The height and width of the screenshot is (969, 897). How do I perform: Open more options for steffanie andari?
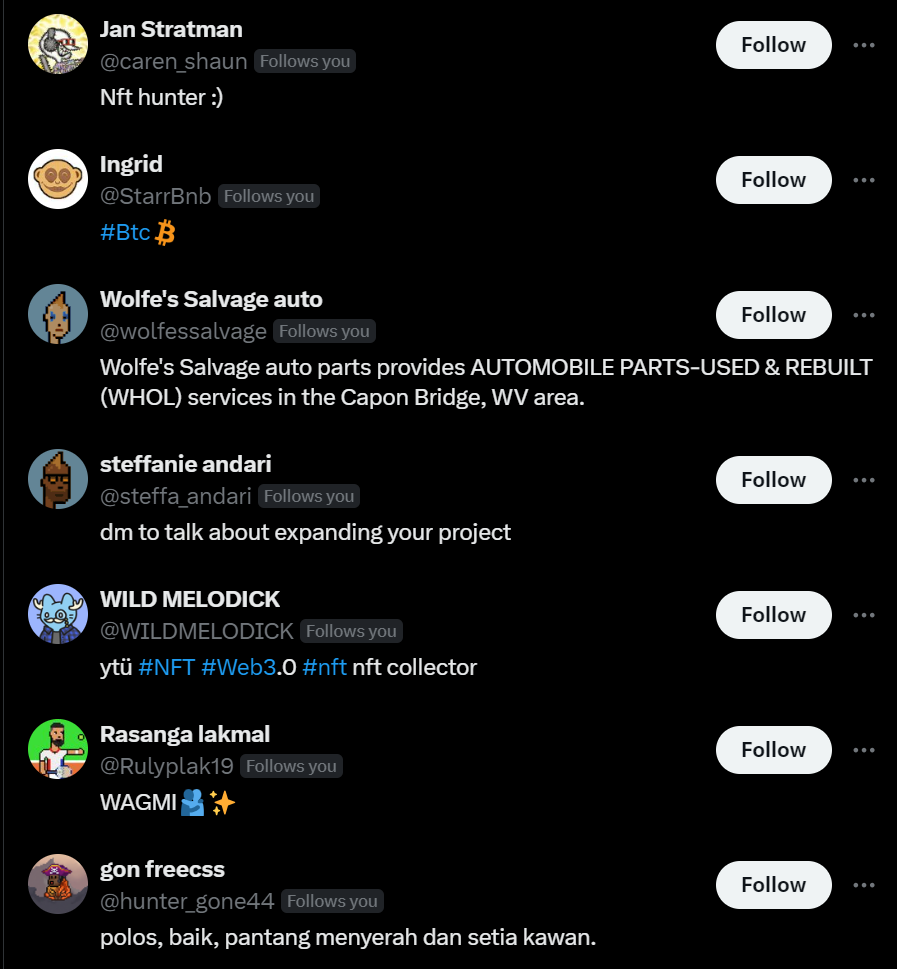[864, 480]
